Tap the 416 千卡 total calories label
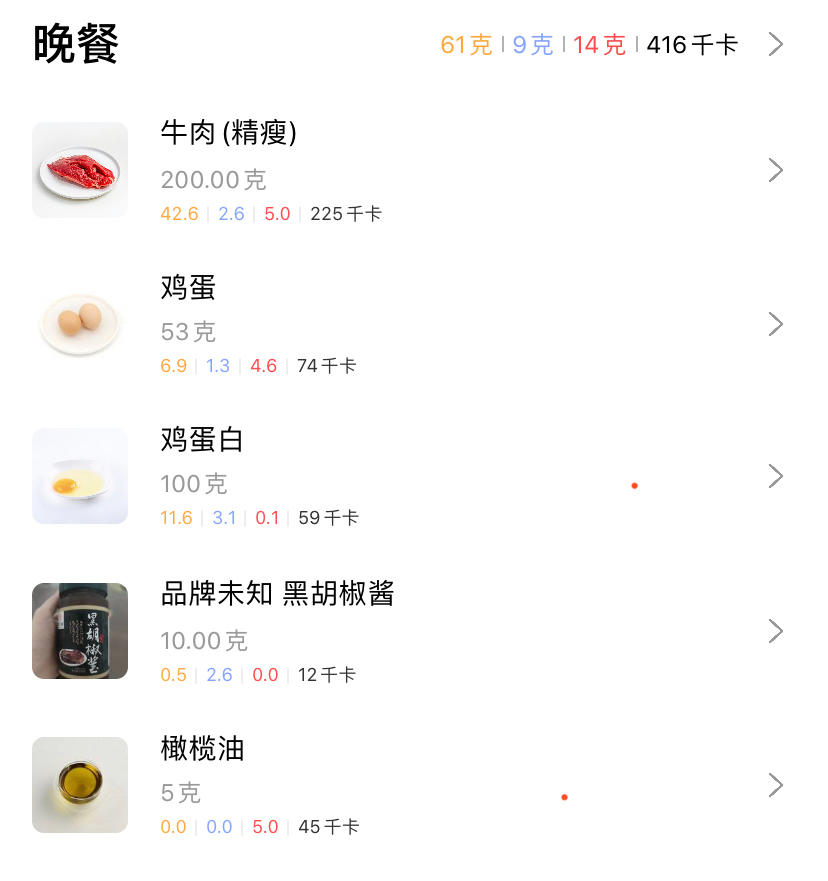828x881 pixels. [694, 45]
